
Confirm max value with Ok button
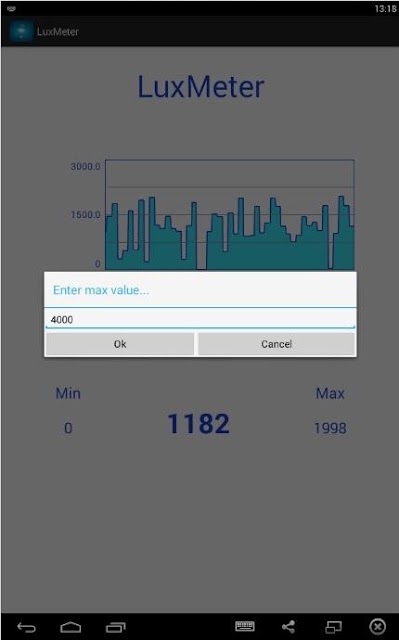coord(120,344)
